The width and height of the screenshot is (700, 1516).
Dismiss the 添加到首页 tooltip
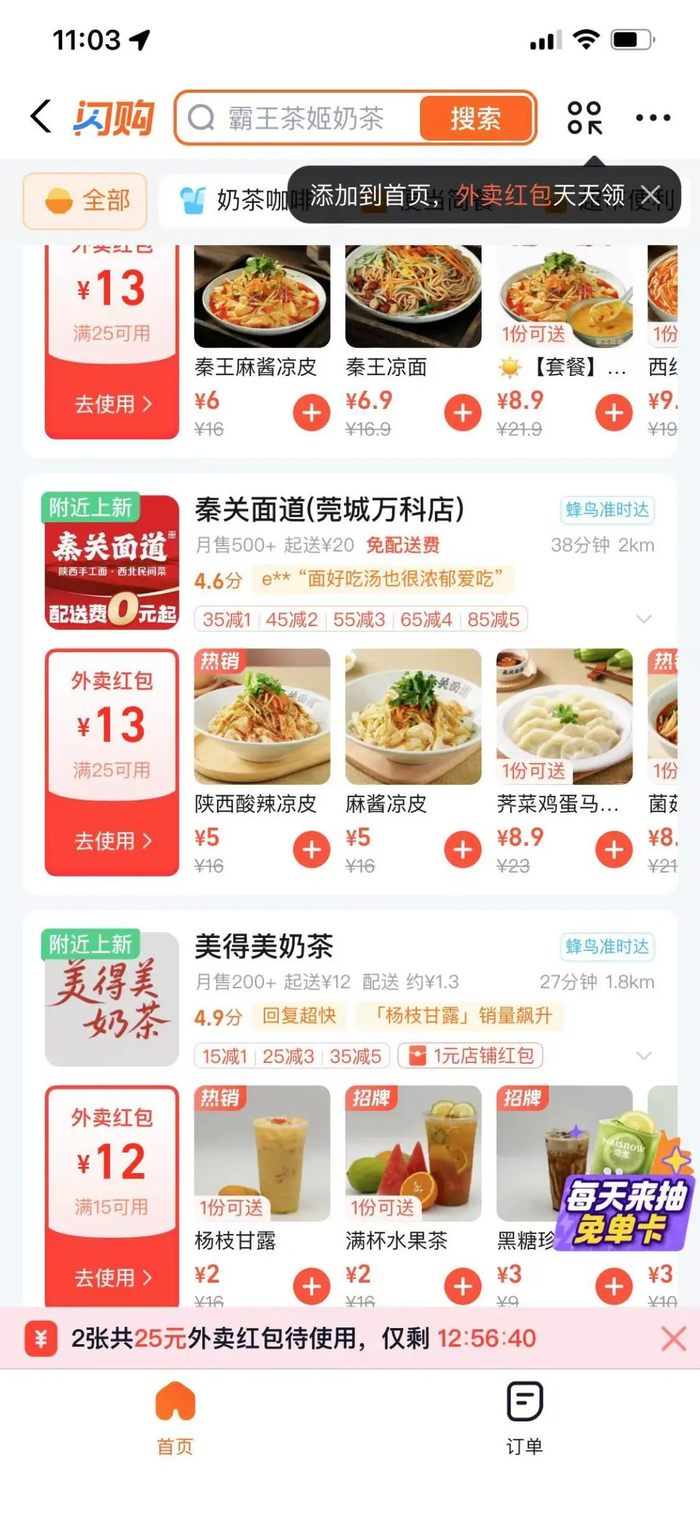pos(651,195)
